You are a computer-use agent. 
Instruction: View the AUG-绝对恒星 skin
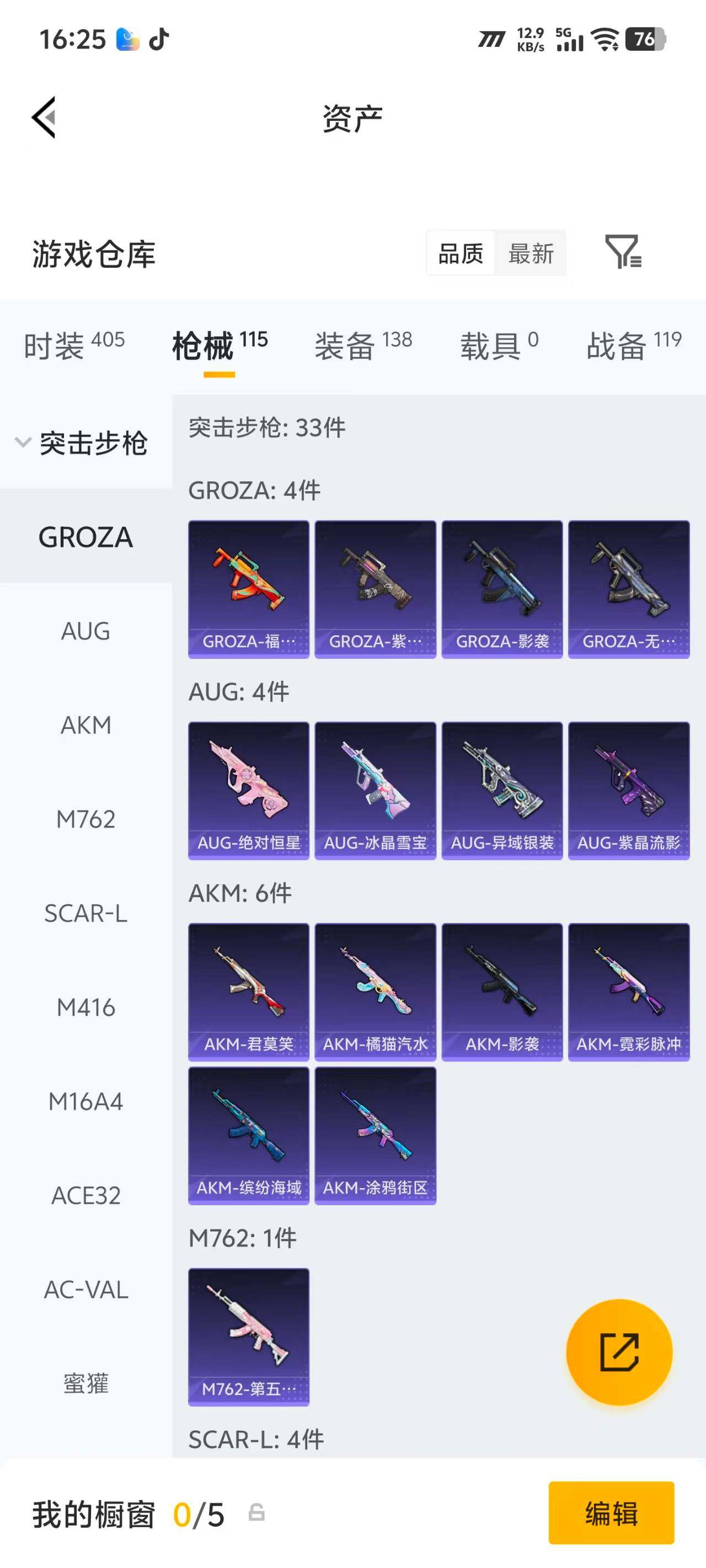[249, 791]
